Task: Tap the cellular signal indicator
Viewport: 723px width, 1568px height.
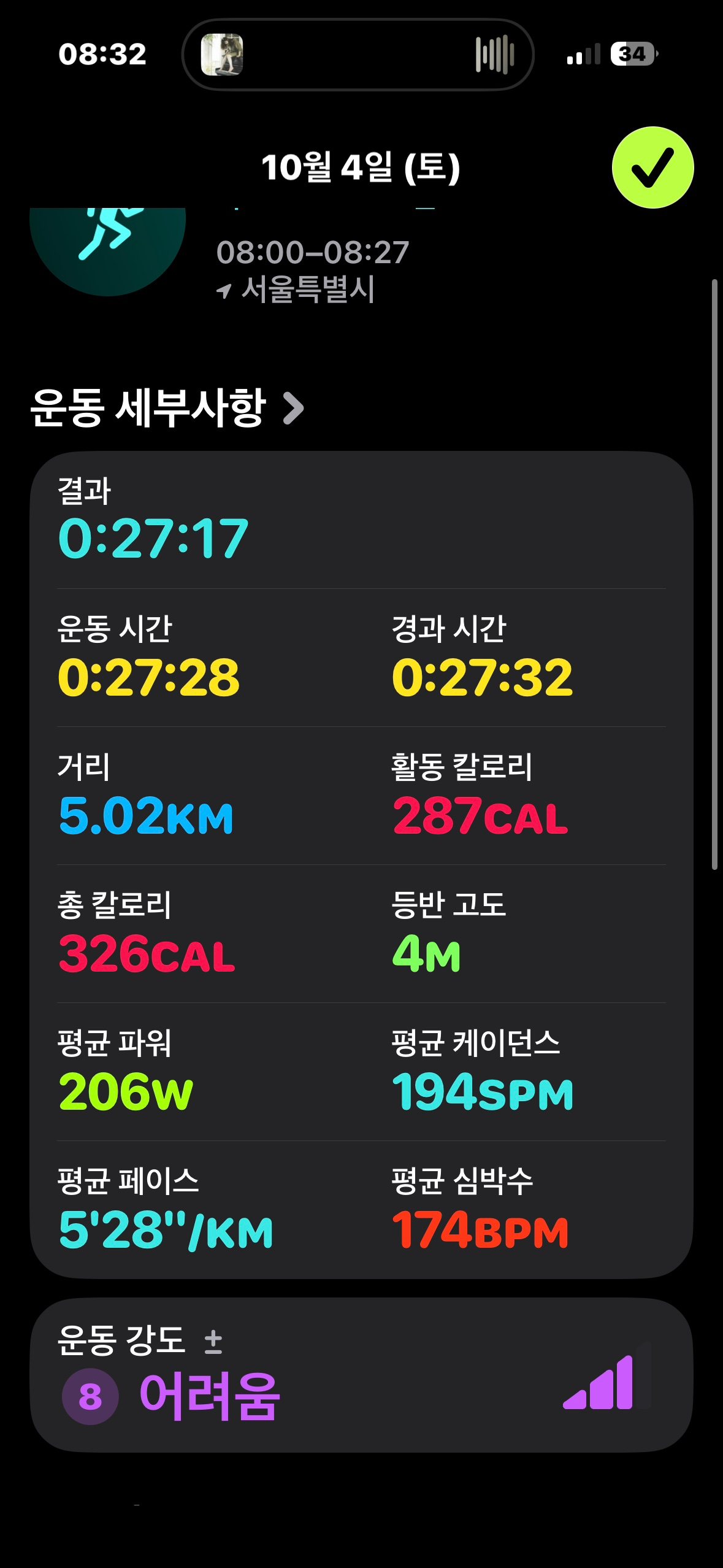Action: (x=583, y=55)
